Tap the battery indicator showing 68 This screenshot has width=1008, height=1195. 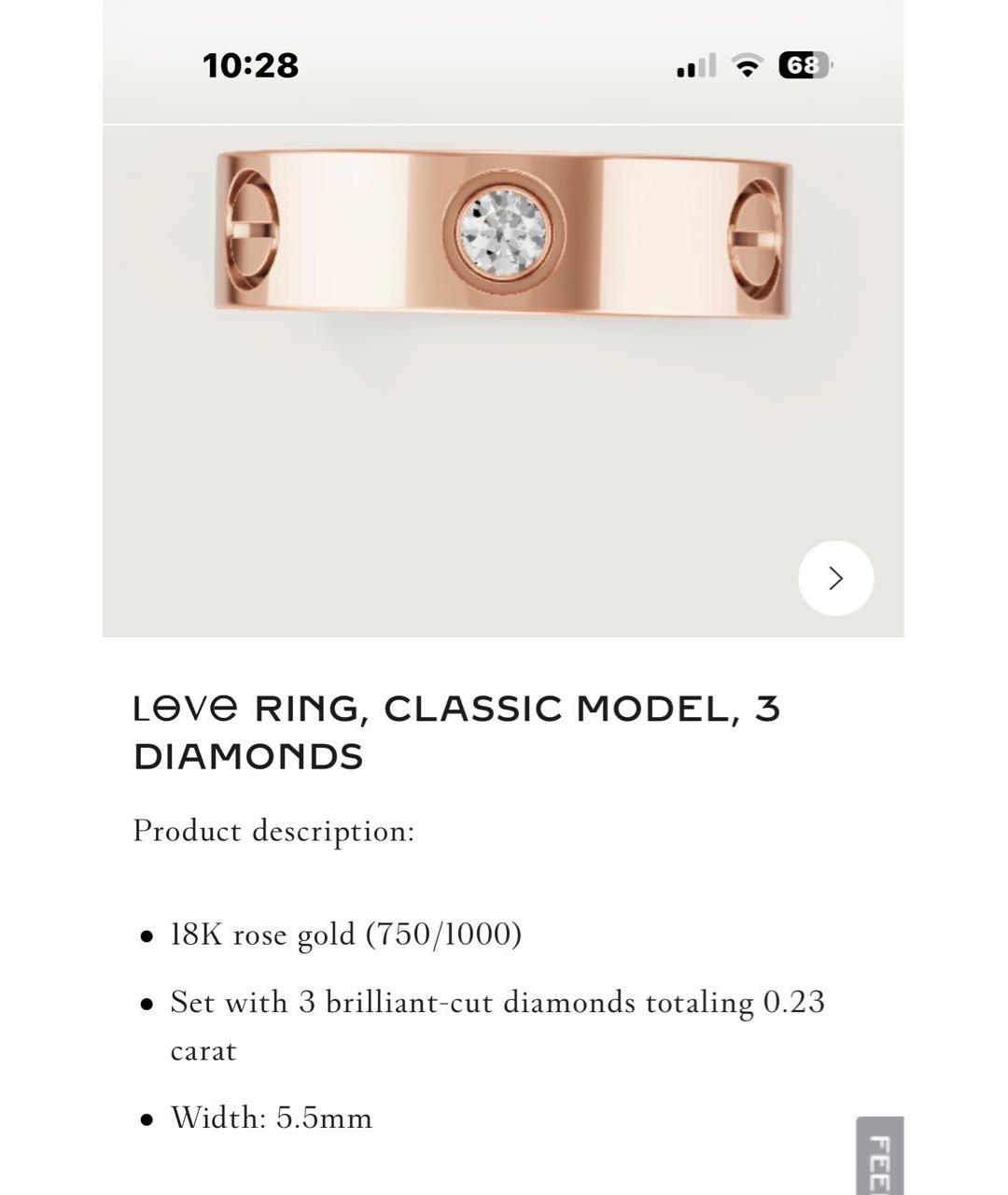(x=801, y=64)
